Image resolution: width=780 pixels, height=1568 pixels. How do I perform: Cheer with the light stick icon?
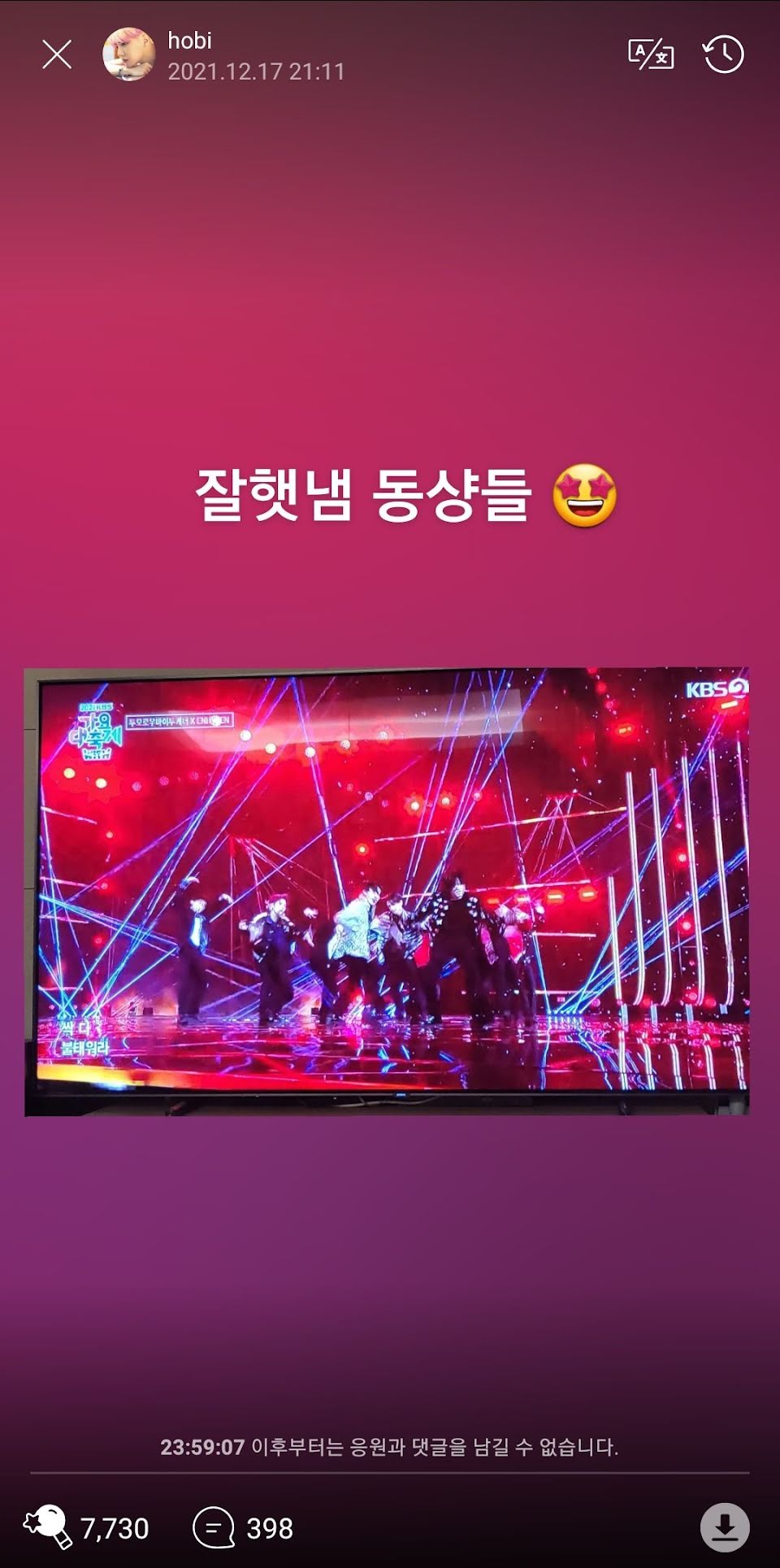point(47,1526)
